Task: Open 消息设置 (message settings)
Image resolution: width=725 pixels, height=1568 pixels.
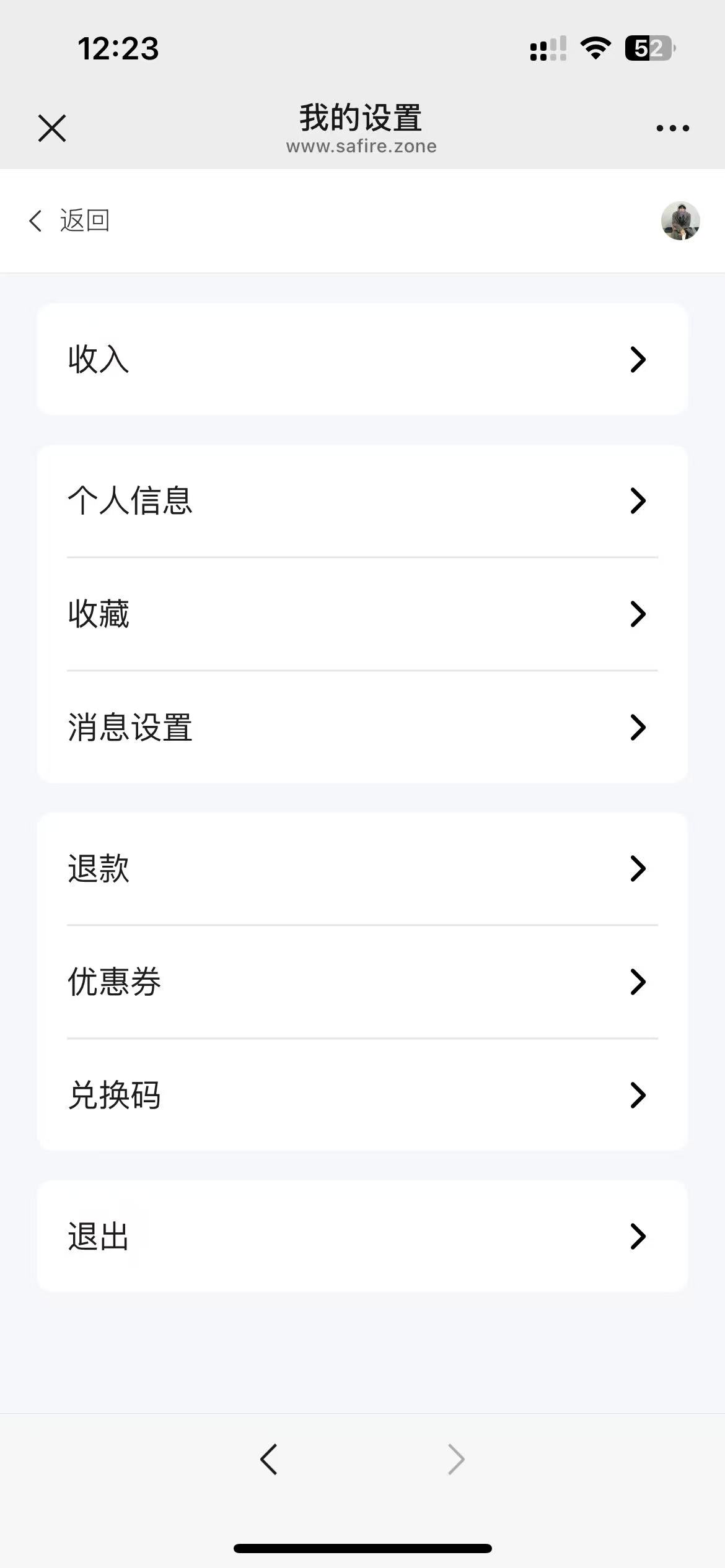Action: [x=130, y=728]
